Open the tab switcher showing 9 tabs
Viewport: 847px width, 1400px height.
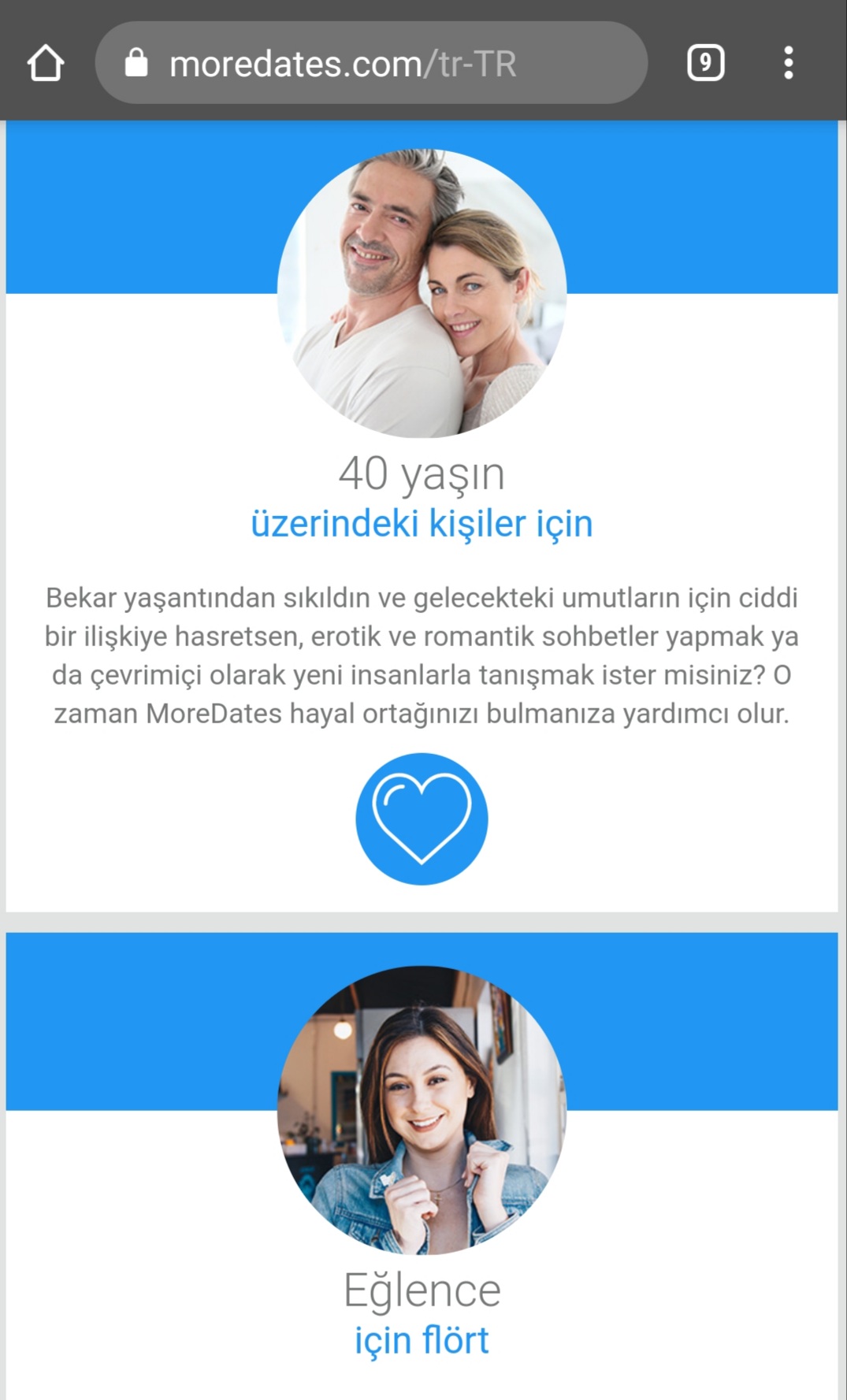(705, 63)
